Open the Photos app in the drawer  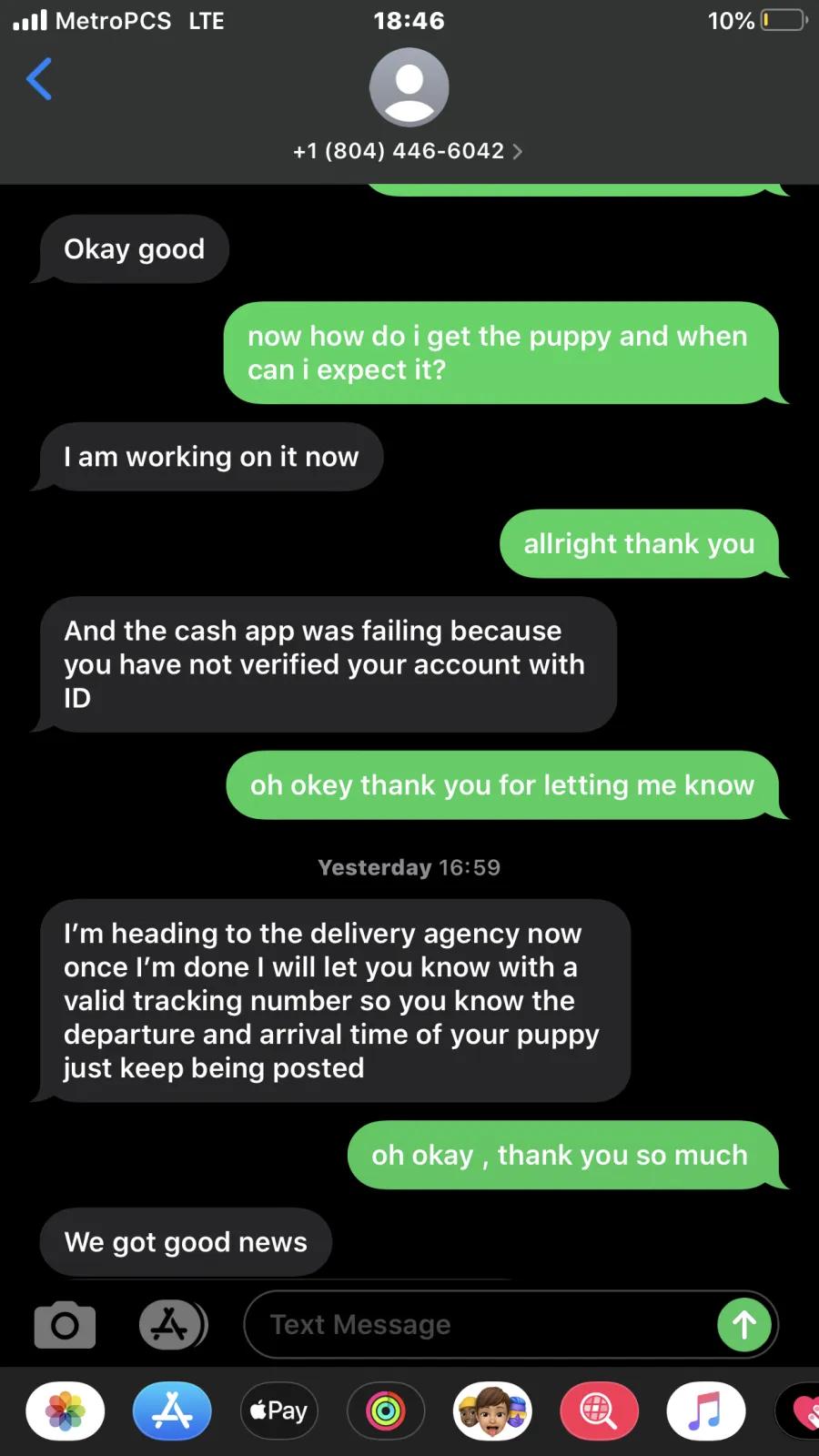click(66, 1411)
